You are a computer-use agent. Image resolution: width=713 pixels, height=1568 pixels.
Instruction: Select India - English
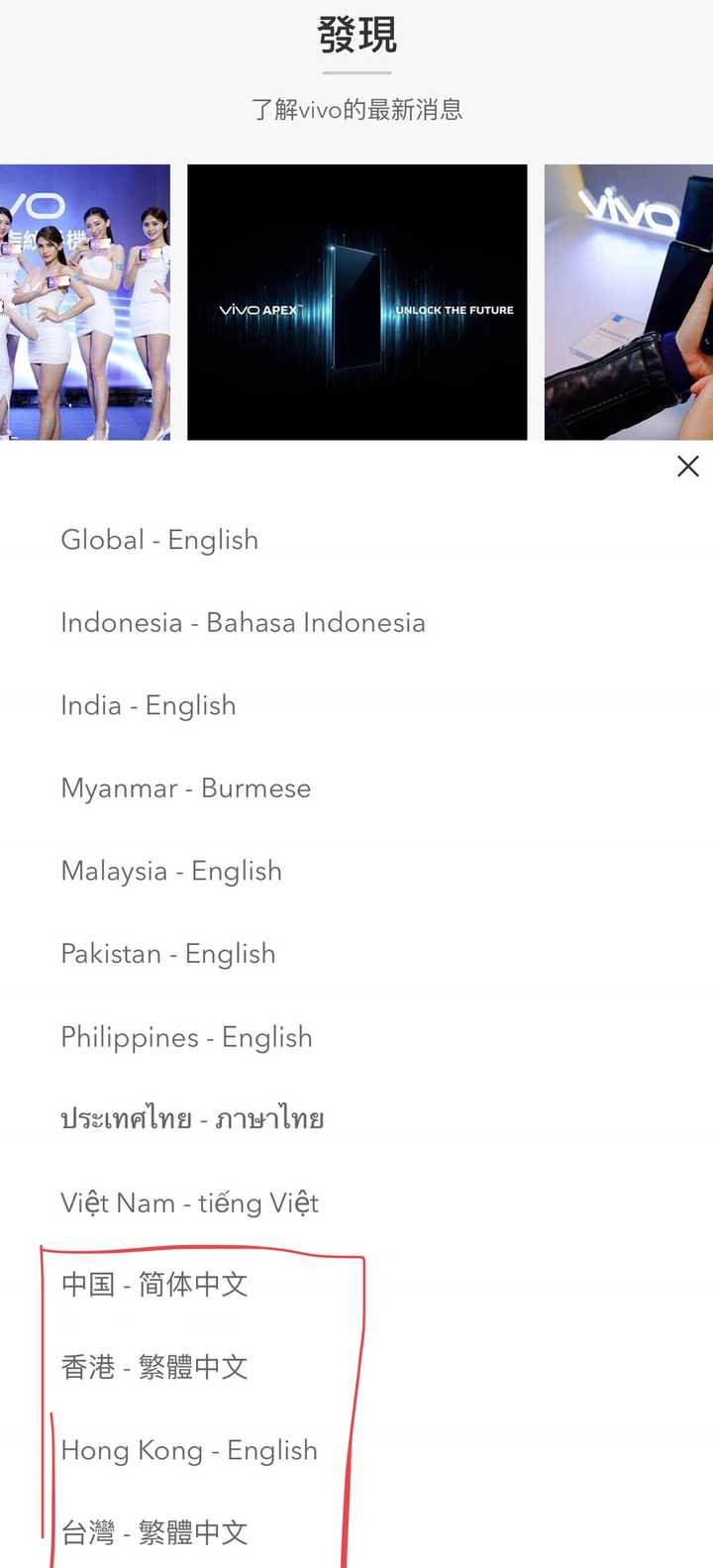tap(149, 706)
